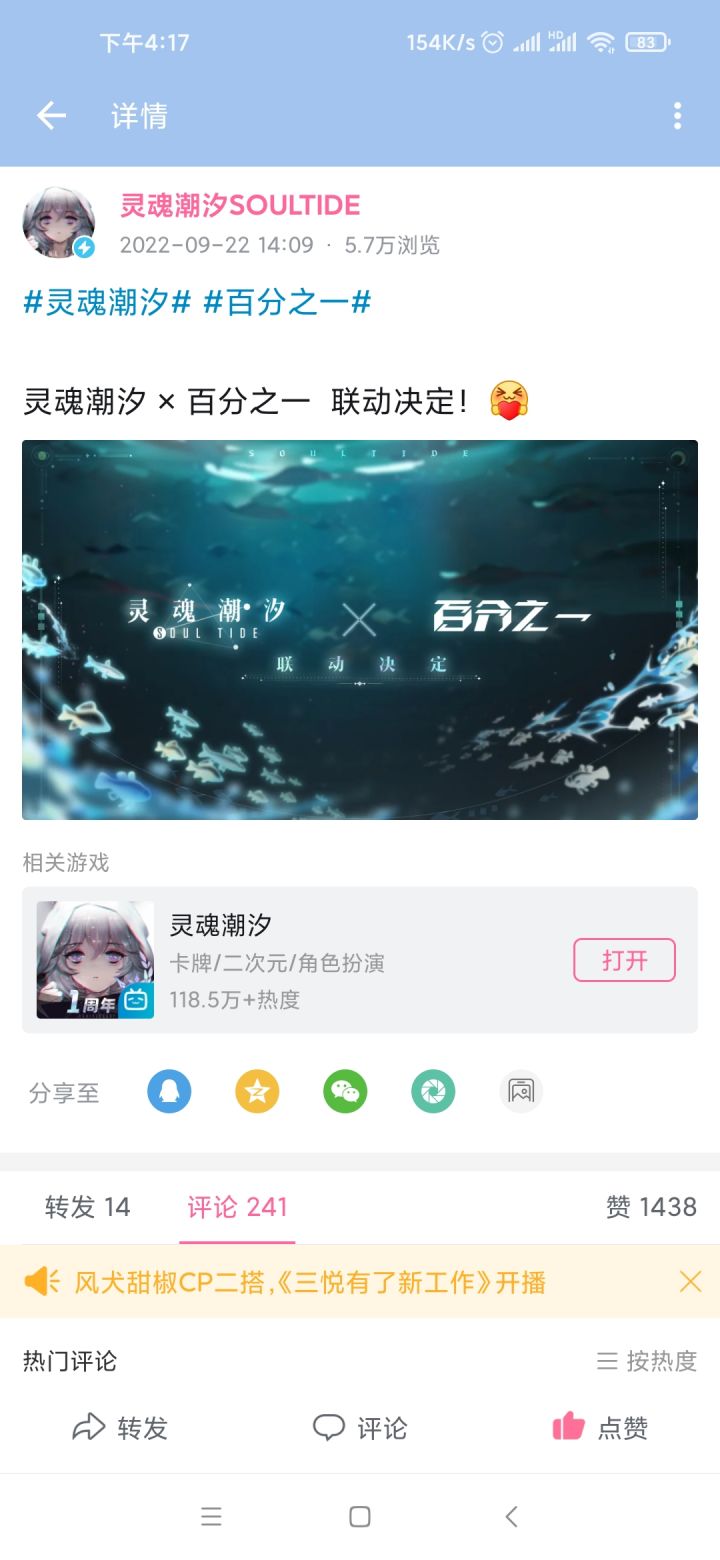The image size is (720, 1560).
Task: Tap 打开 to launch 灵魂潮汐
Action: click(x=625, y=959)
